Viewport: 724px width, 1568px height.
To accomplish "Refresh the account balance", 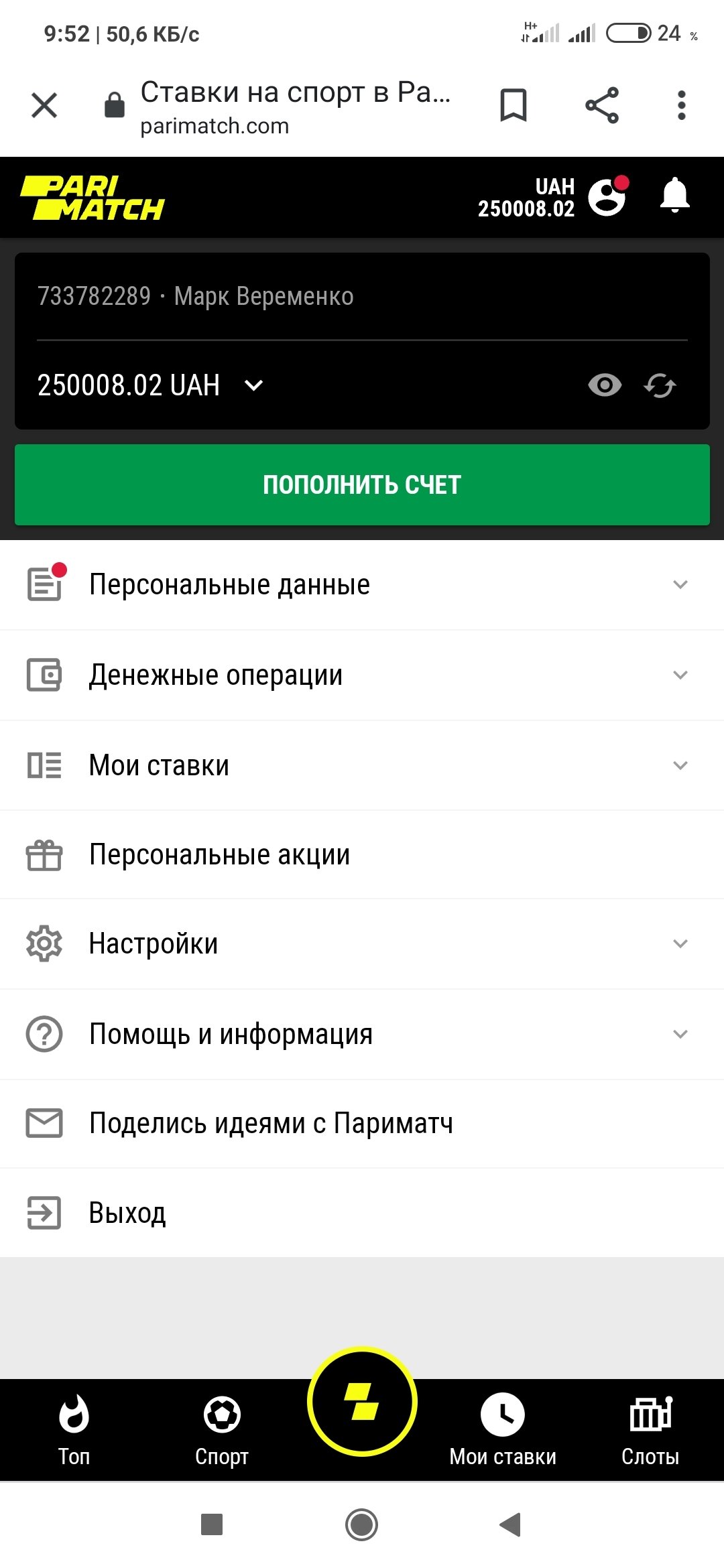I will pyautogui.click(x=660, y=385).
